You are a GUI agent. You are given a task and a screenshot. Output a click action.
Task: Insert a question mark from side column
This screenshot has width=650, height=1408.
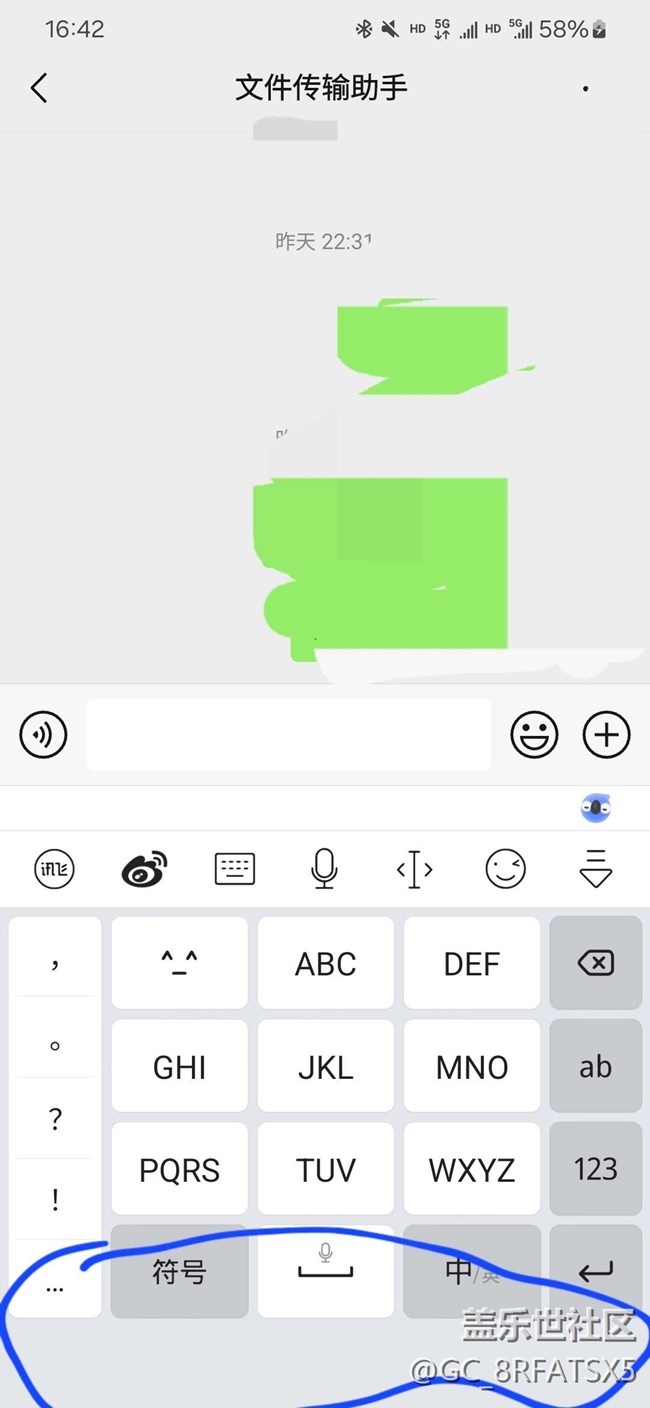pyautogui.click(x=55, y=1119)
